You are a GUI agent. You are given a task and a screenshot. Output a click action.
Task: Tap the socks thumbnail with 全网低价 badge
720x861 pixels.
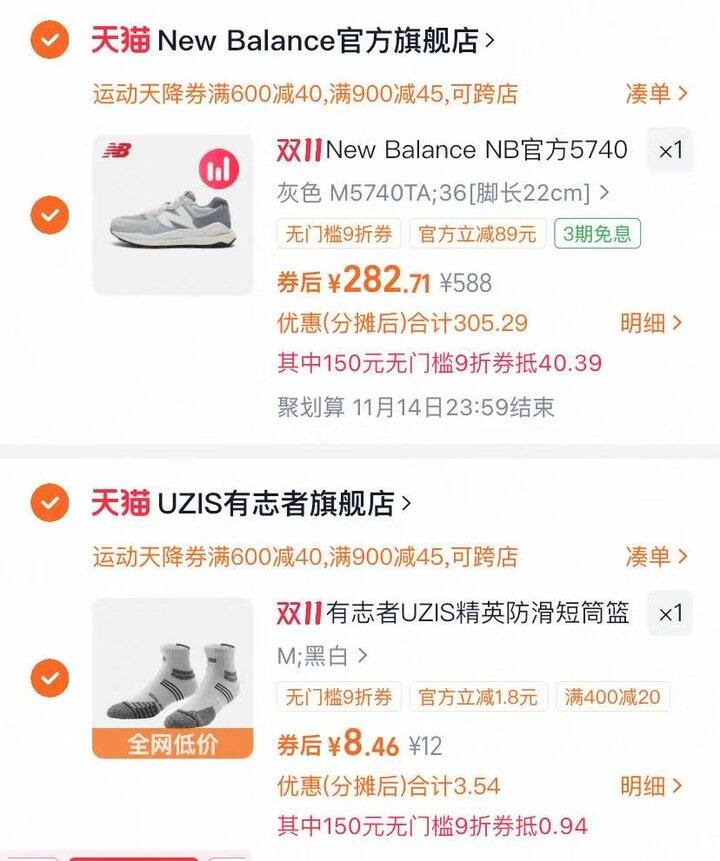click(171, 672)
